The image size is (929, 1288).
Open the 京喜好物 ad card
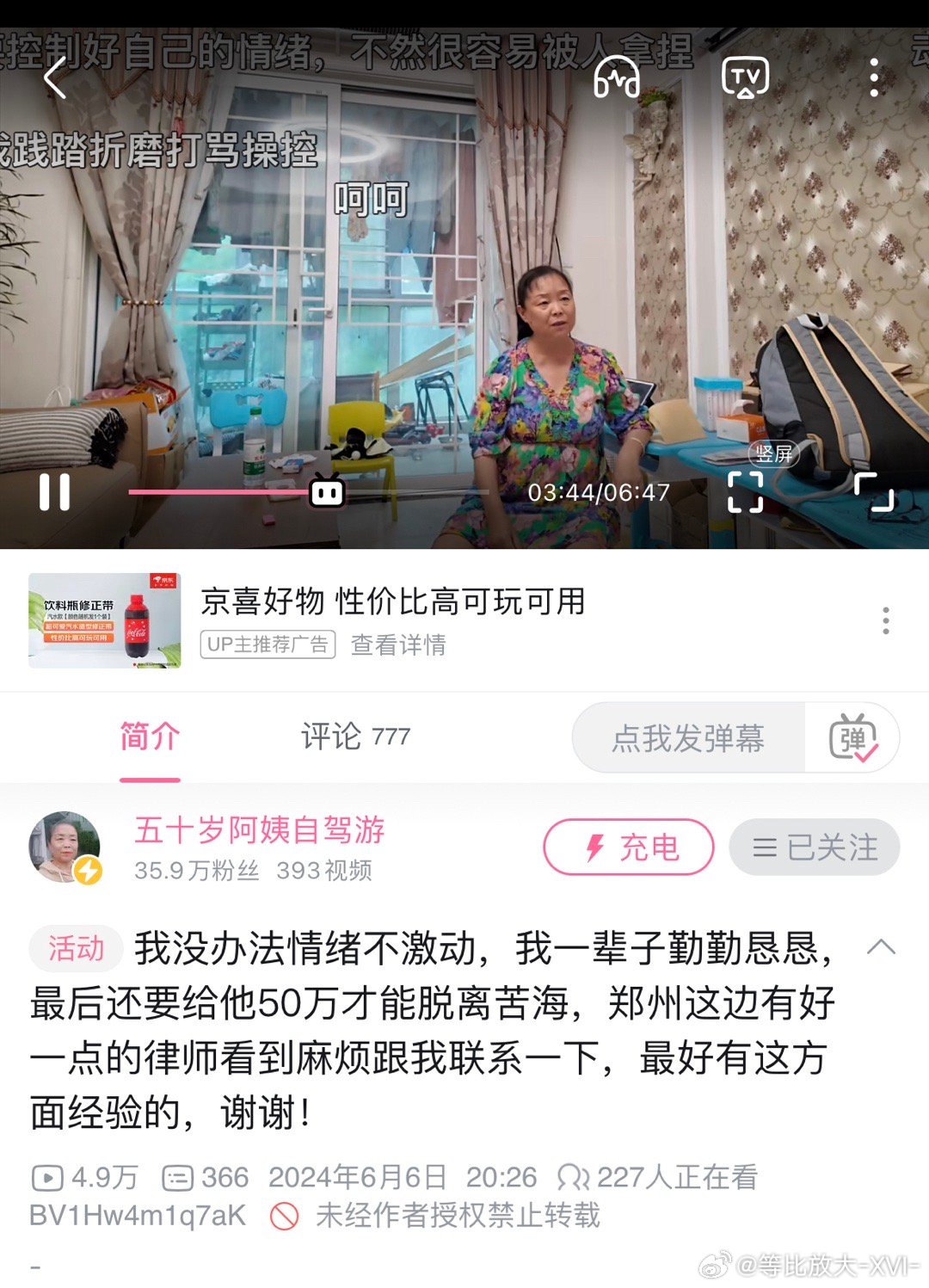(x=392, y=601)
